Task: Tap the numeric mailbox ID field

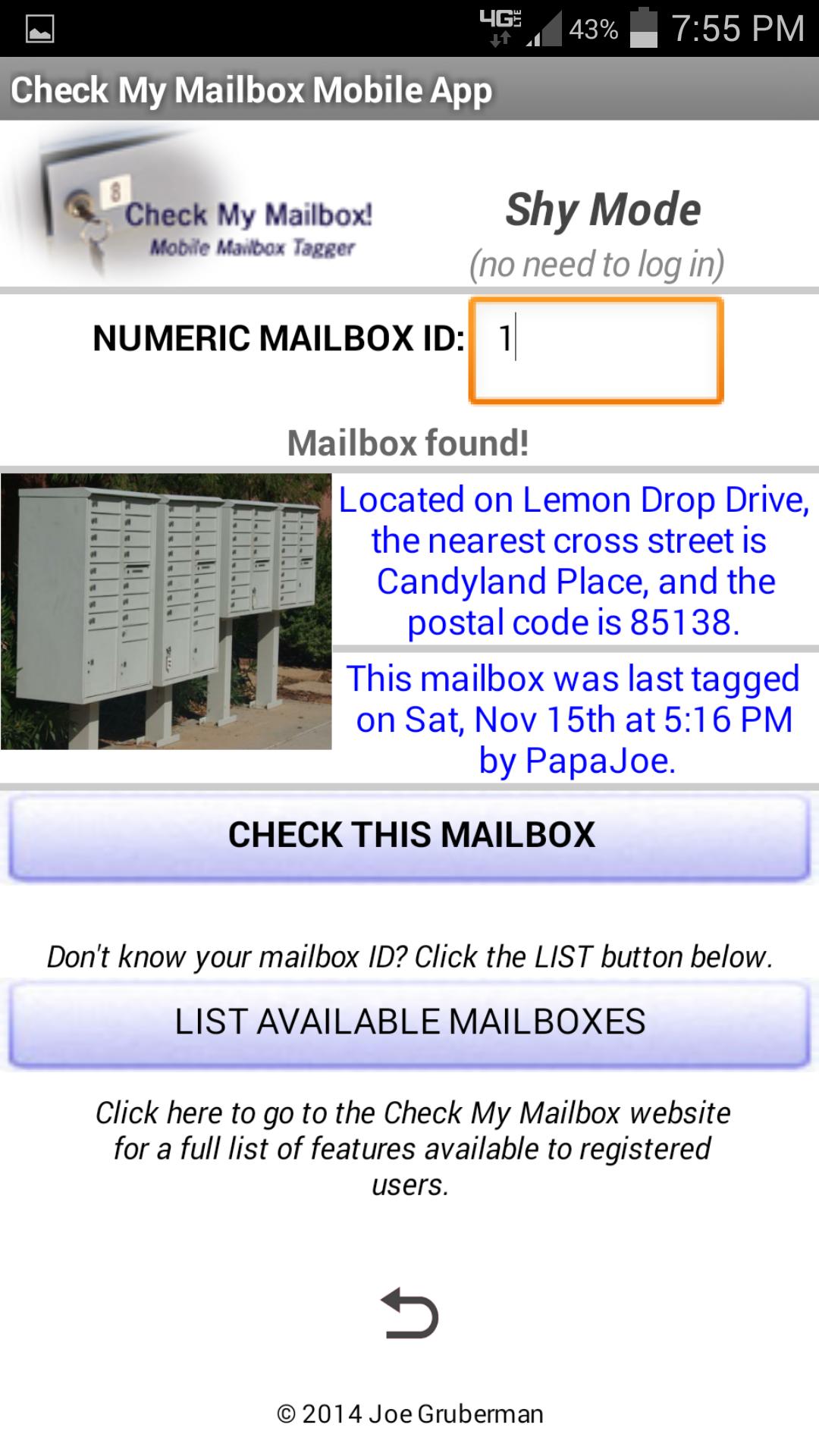Action: [x=596, y=350]
